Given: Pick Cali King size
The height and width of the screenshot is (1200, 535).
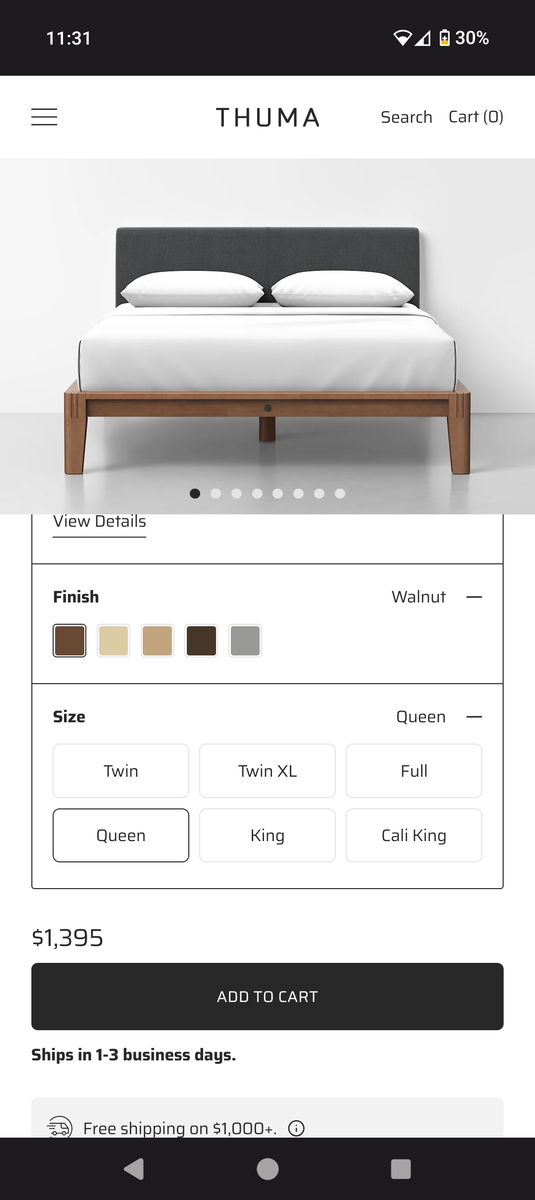Looking at the screenshot, I should click(x=414, y=835).
